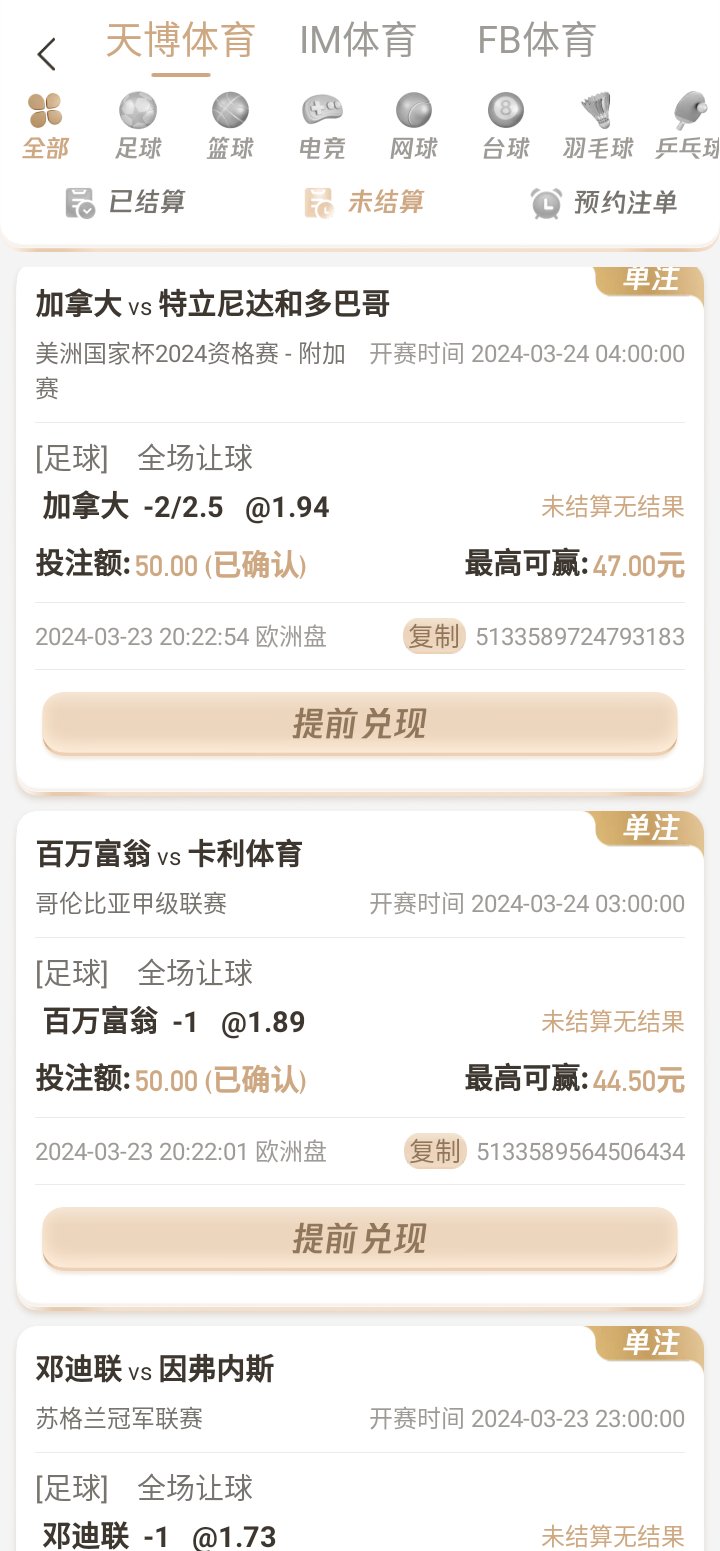This screenshot has height=1551, width=720.
Task: Copy the 加拿大 bet order number
Action: tap(434, 636)
